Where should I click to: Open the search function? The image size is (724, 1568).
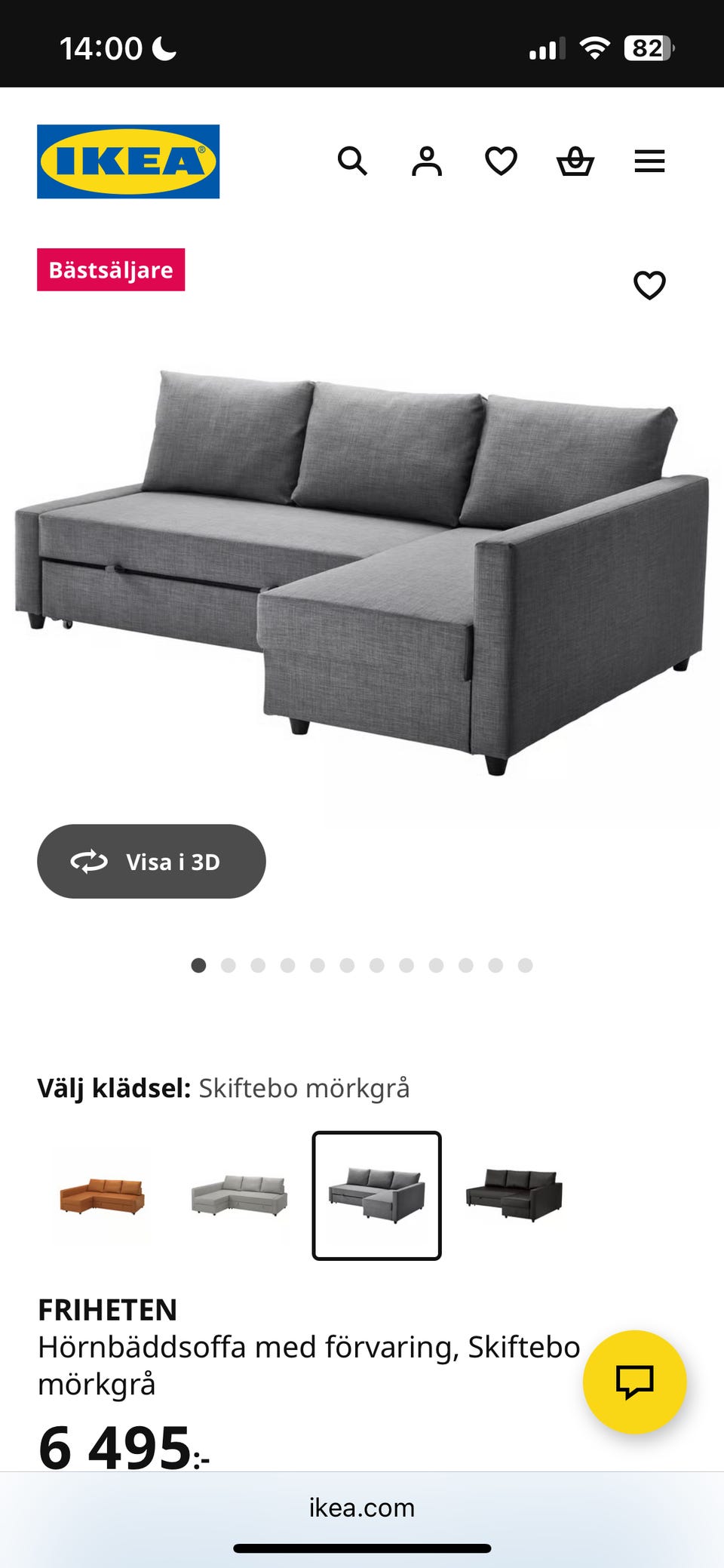tap(354, 161)
